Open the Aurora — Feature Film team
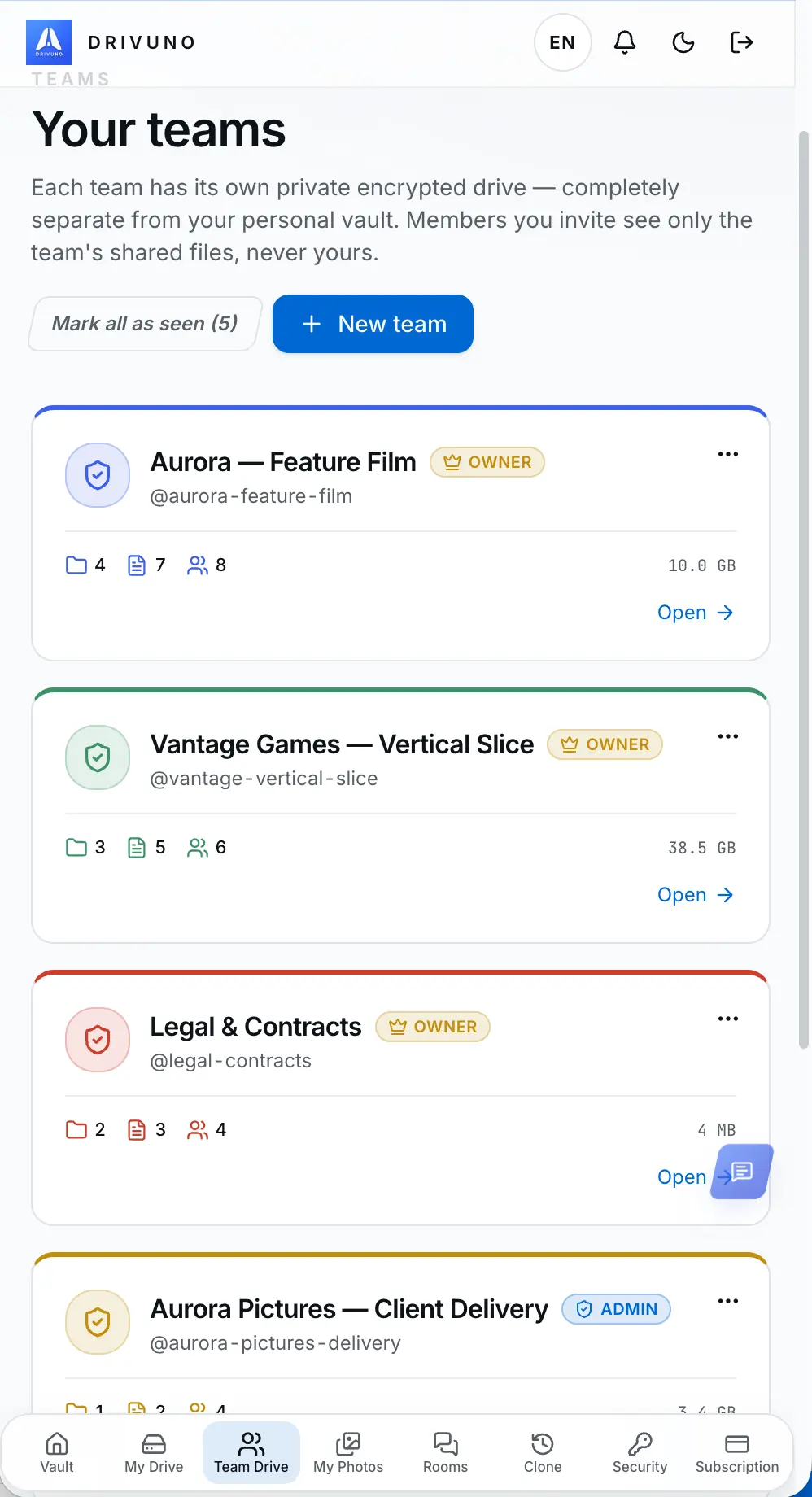Screen dimensions: 812x1497 pos(696,613)
